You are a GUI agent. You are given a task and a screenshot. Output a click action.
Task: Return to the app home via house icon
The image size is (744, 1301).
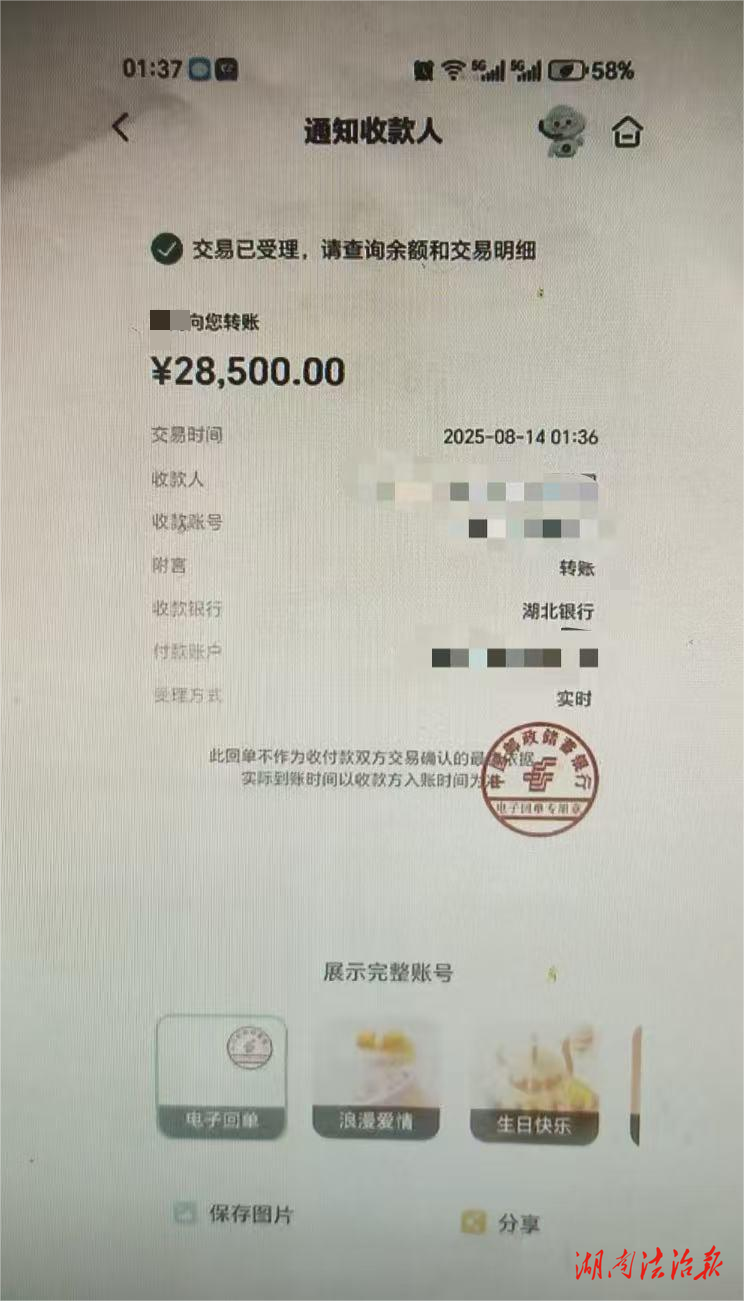627,132
